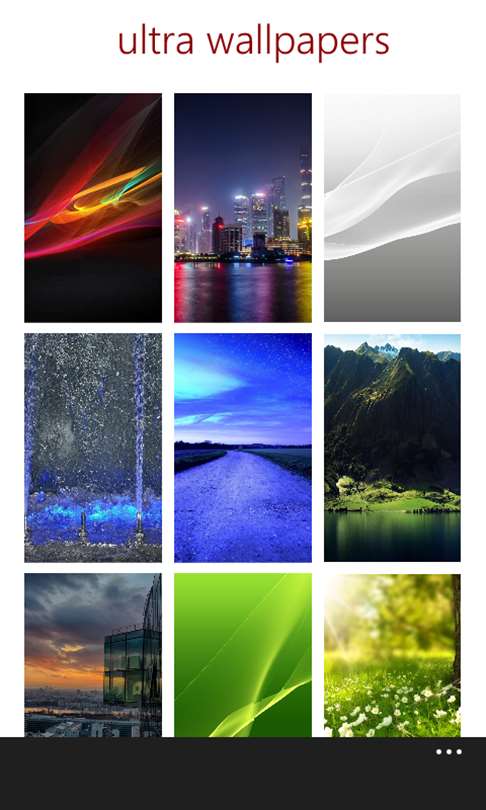The width and height of the screenshot is (486, 810).
Task: View the green abstract wave wallpaper
Action: pyautogui.click(x=243, y=655)
